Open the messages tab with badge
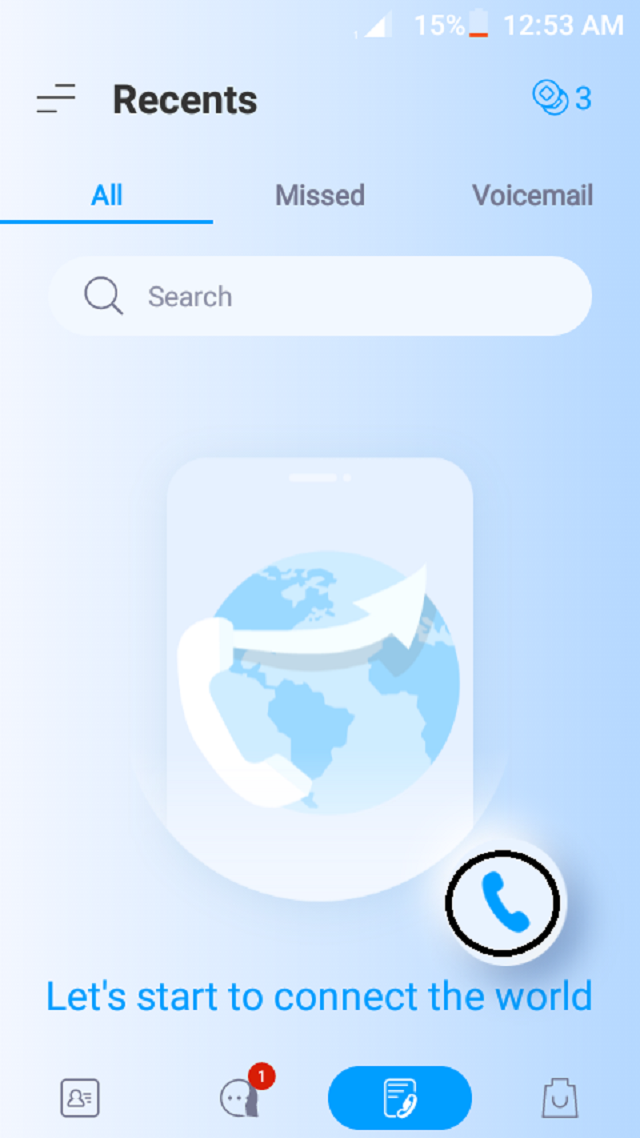 [x=241, y=1098]
